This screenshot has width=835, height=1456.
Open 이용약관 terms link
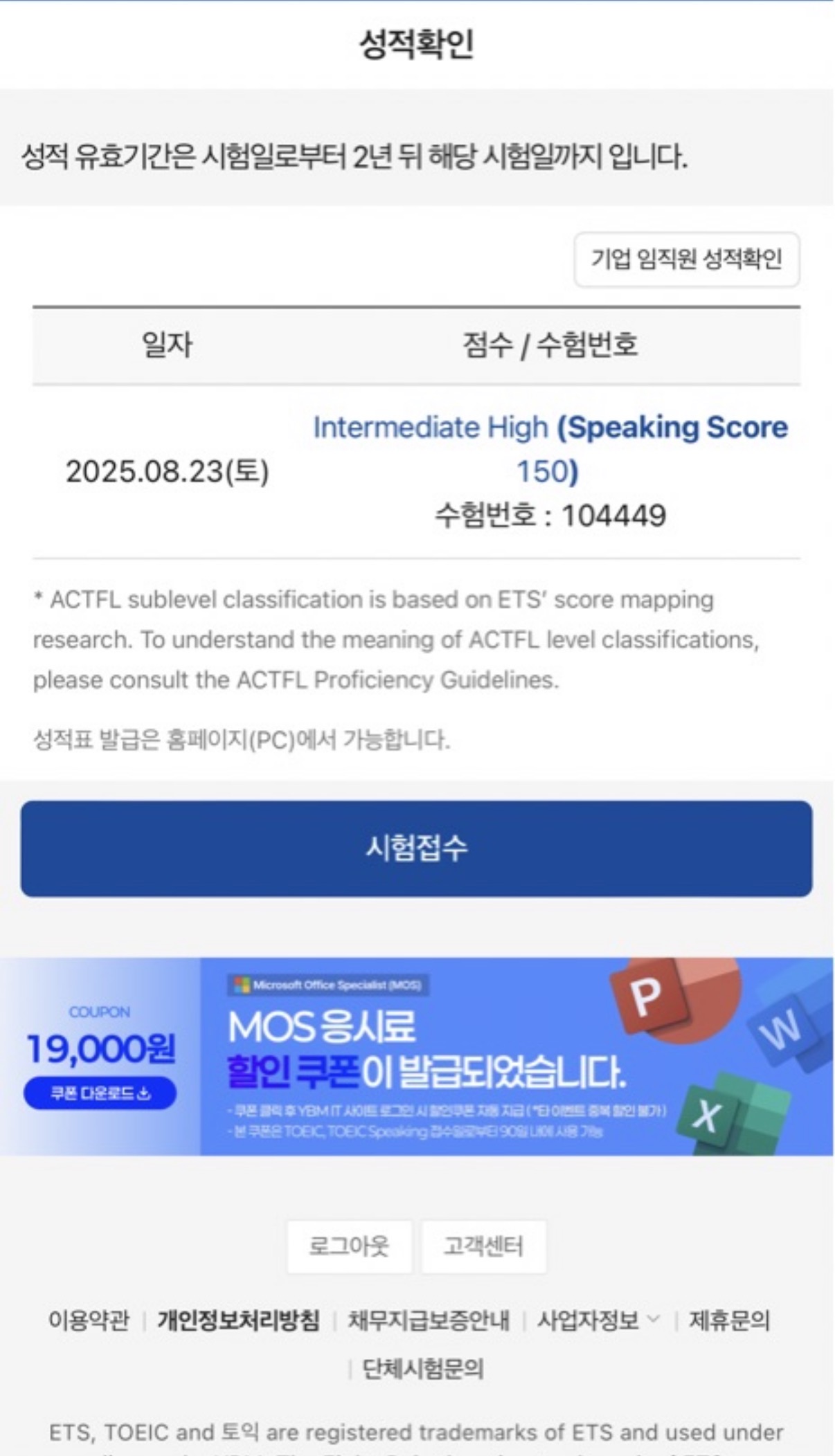click(x=89, y=1320)
